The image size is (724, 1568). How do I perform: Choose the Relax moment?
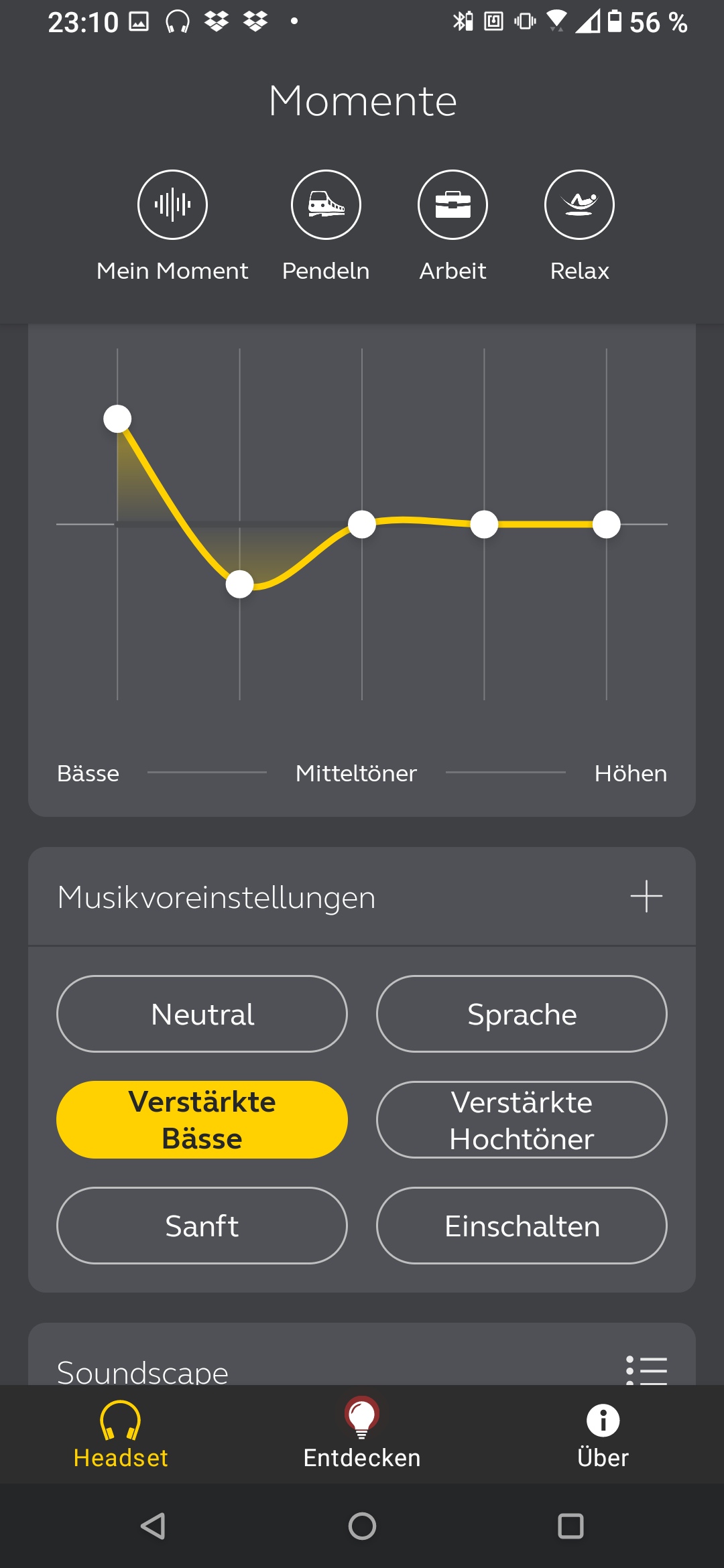pyautogui.click(x=579, y=205)
